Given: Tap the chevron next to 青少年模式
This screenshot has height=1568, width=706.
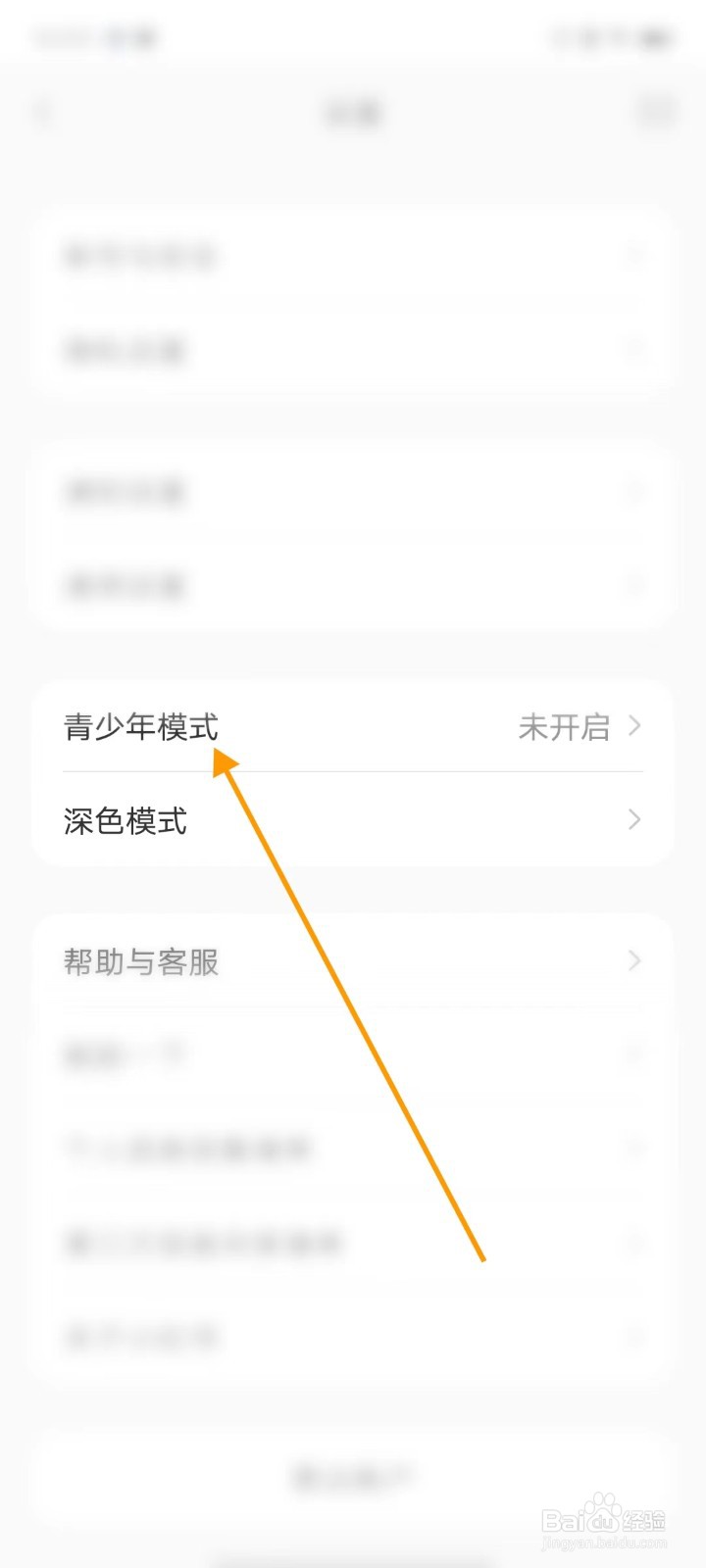Looking at the screenshot, I should 635,727.
